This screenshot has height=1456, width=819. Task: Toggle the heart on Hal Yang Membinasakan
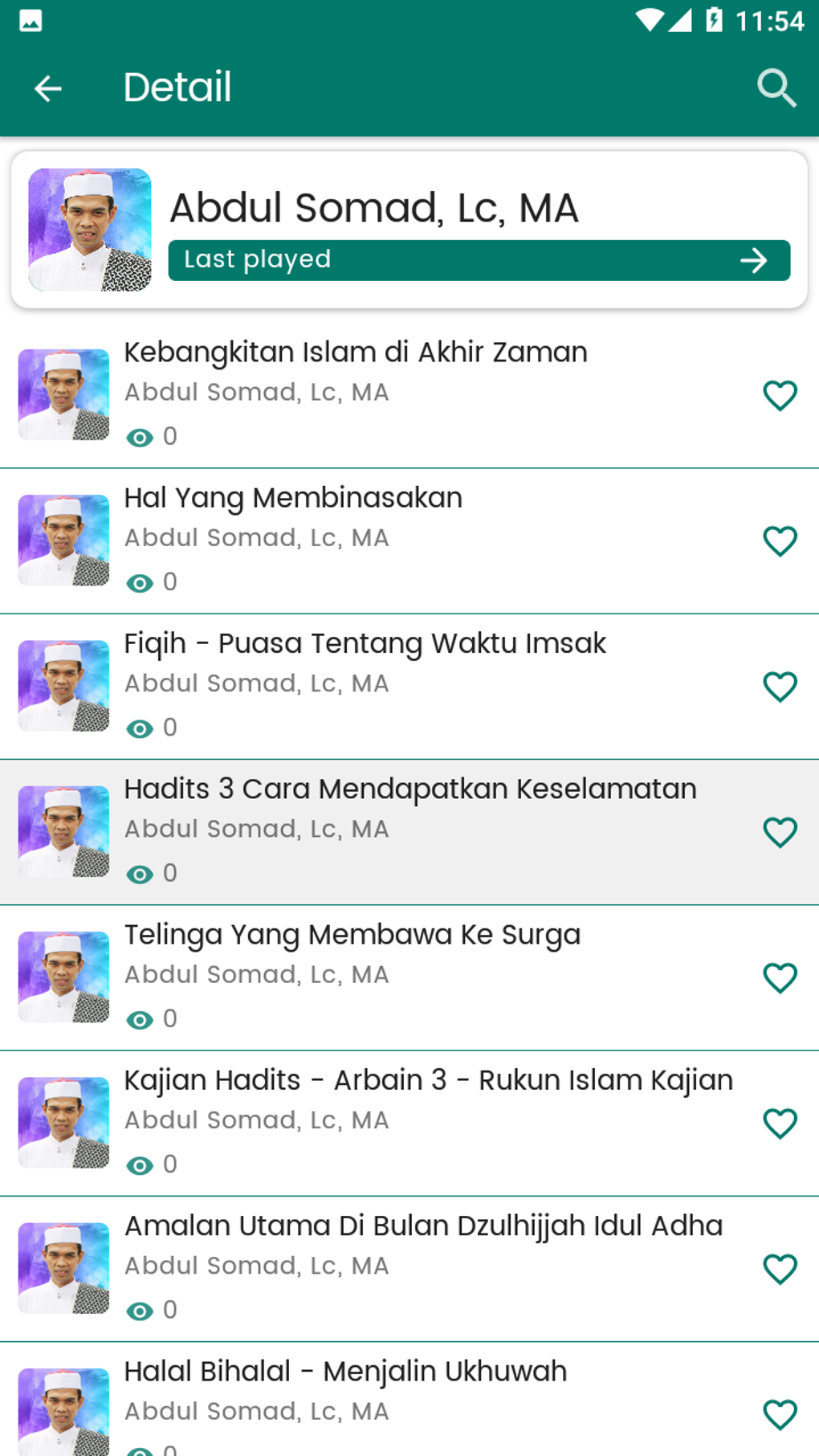point(779,540)
